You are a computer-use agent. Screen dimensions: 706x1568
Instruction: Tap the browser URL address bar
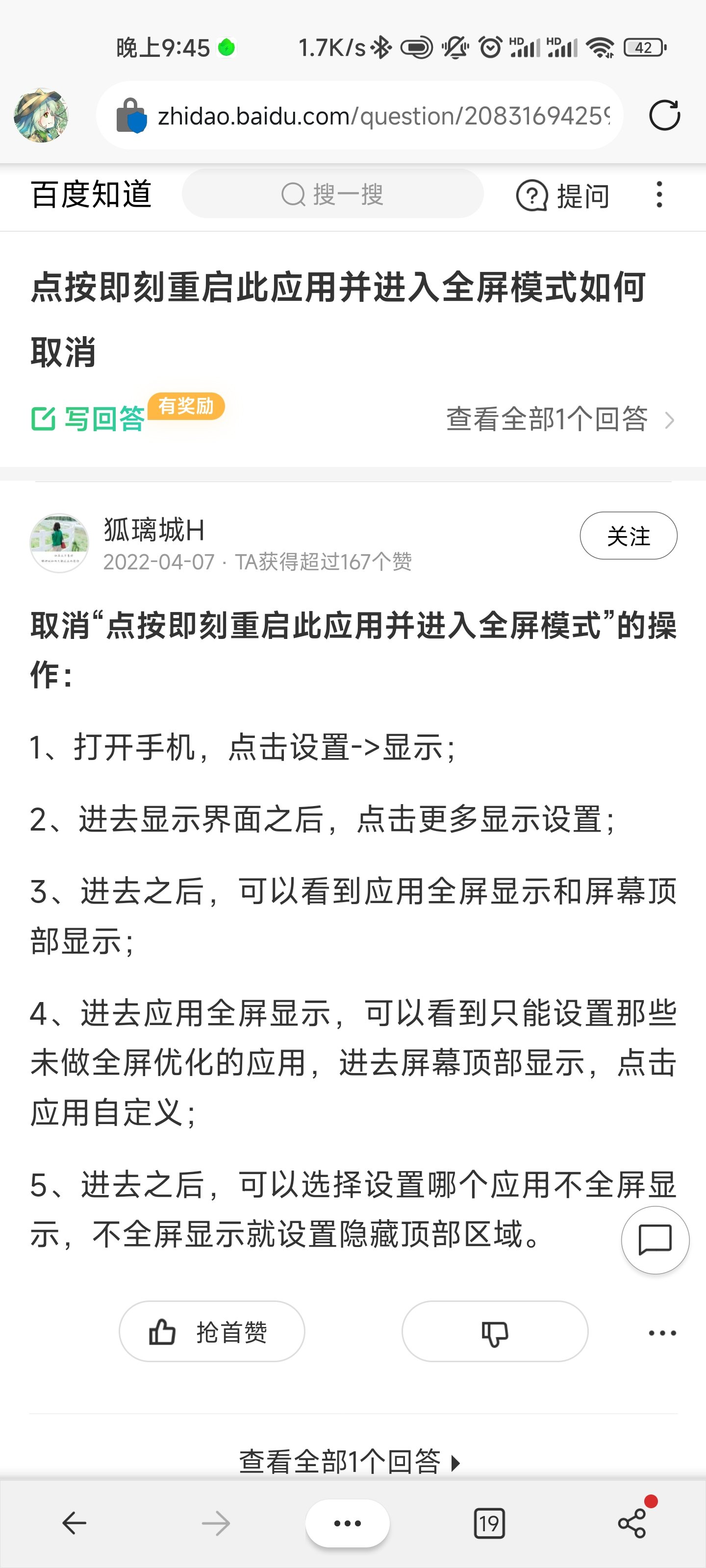[359, 115]
